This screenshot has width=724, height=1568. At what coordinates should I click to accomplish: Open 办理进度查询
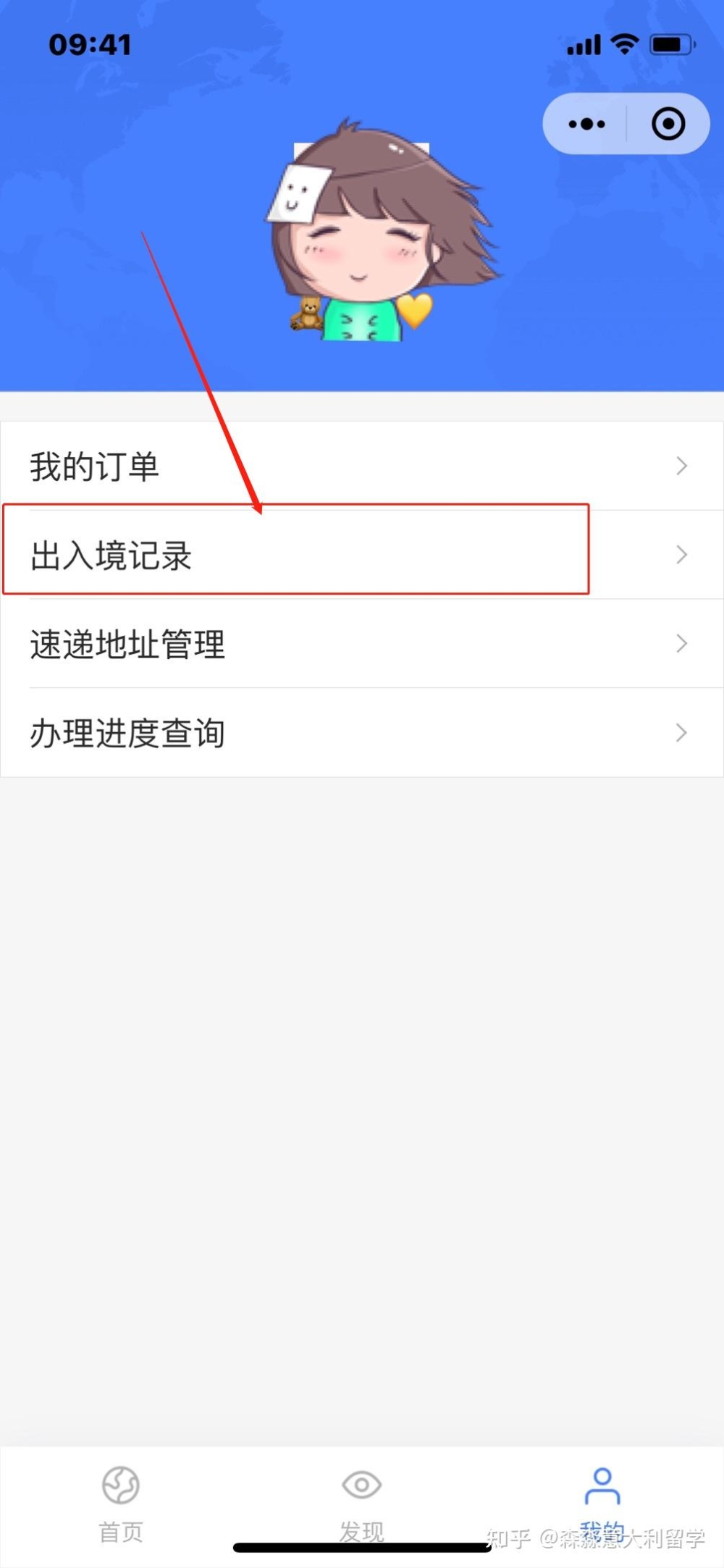click(x=362, y=733)
